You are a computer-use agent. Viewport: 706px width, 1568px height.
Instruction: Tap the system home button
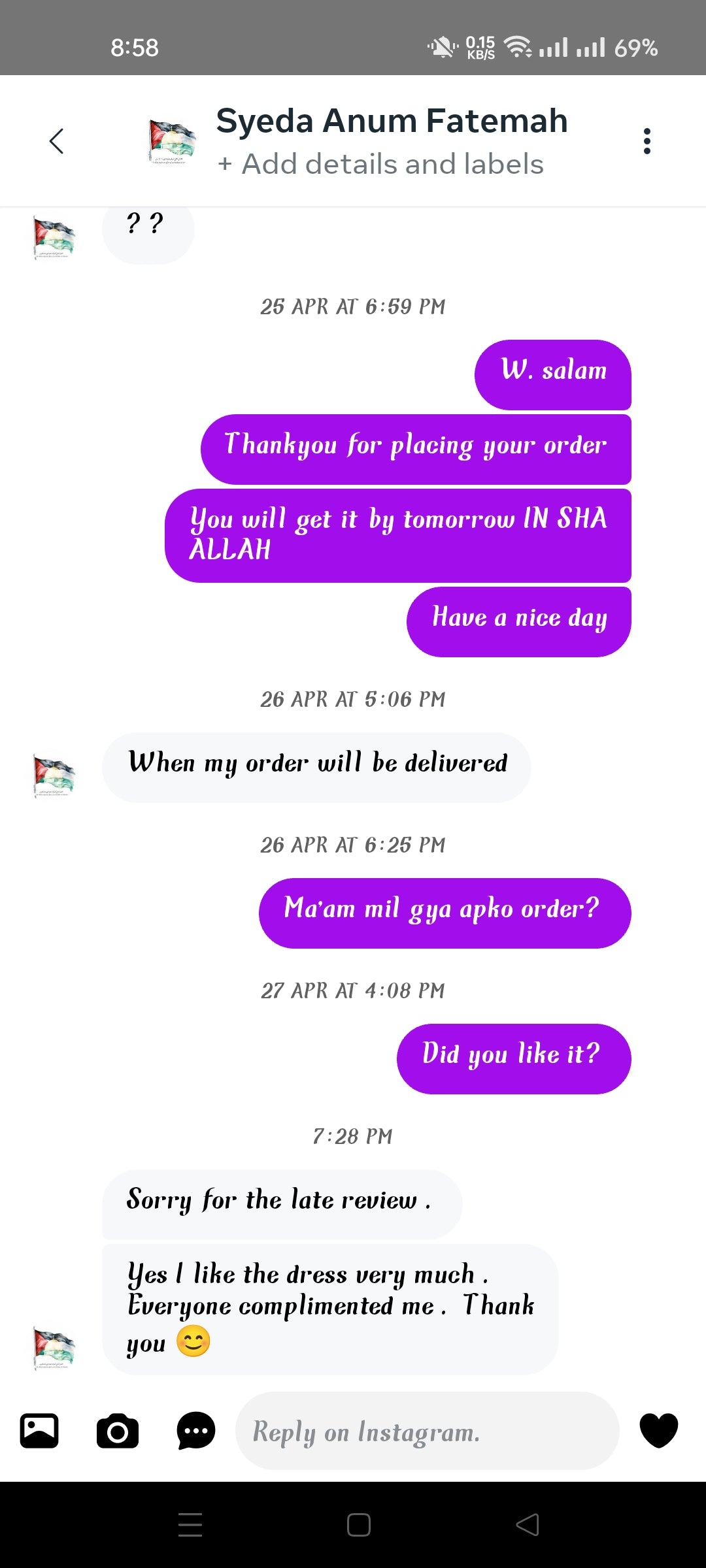click(358, 1525)
